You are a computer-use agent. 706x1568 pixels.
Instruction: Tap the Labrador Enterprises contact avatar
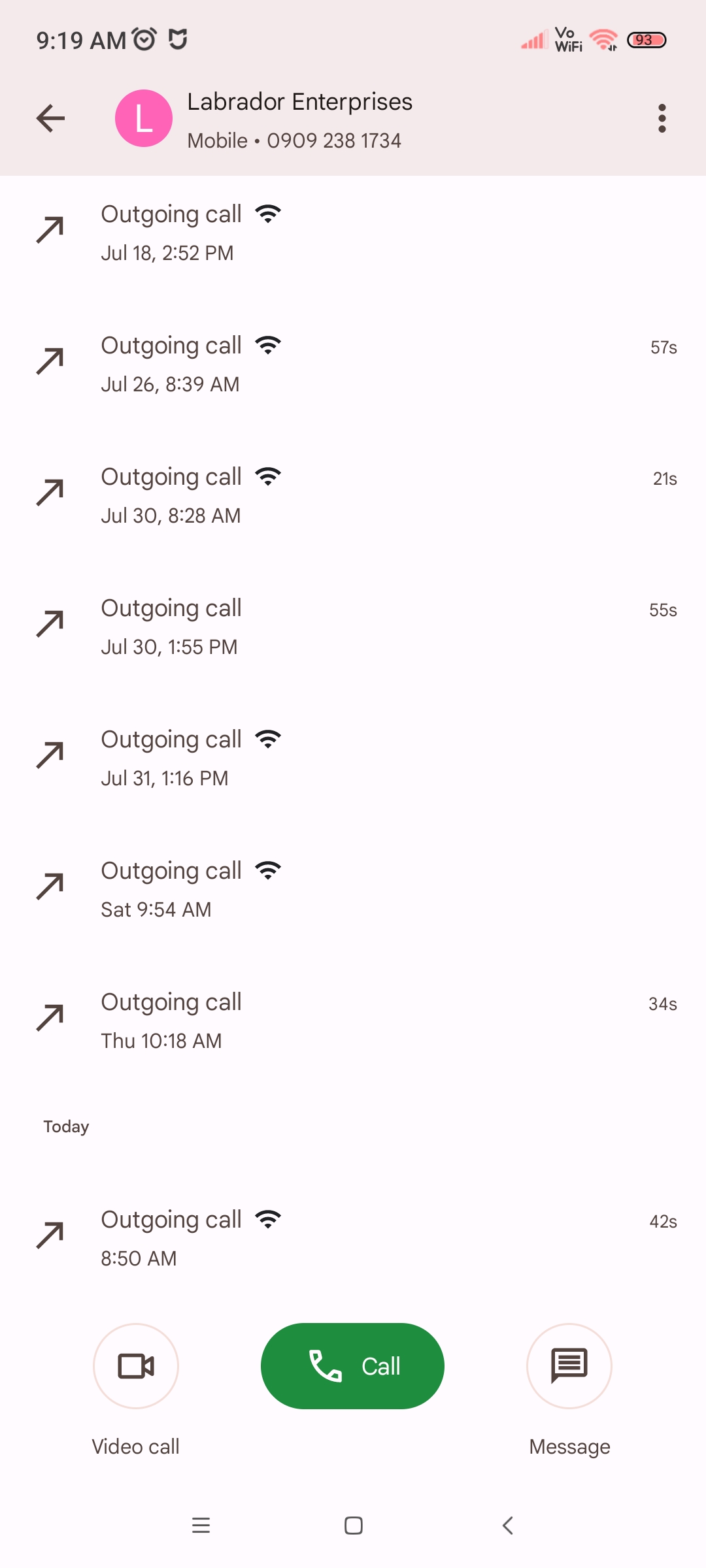(x=144, y=118)
